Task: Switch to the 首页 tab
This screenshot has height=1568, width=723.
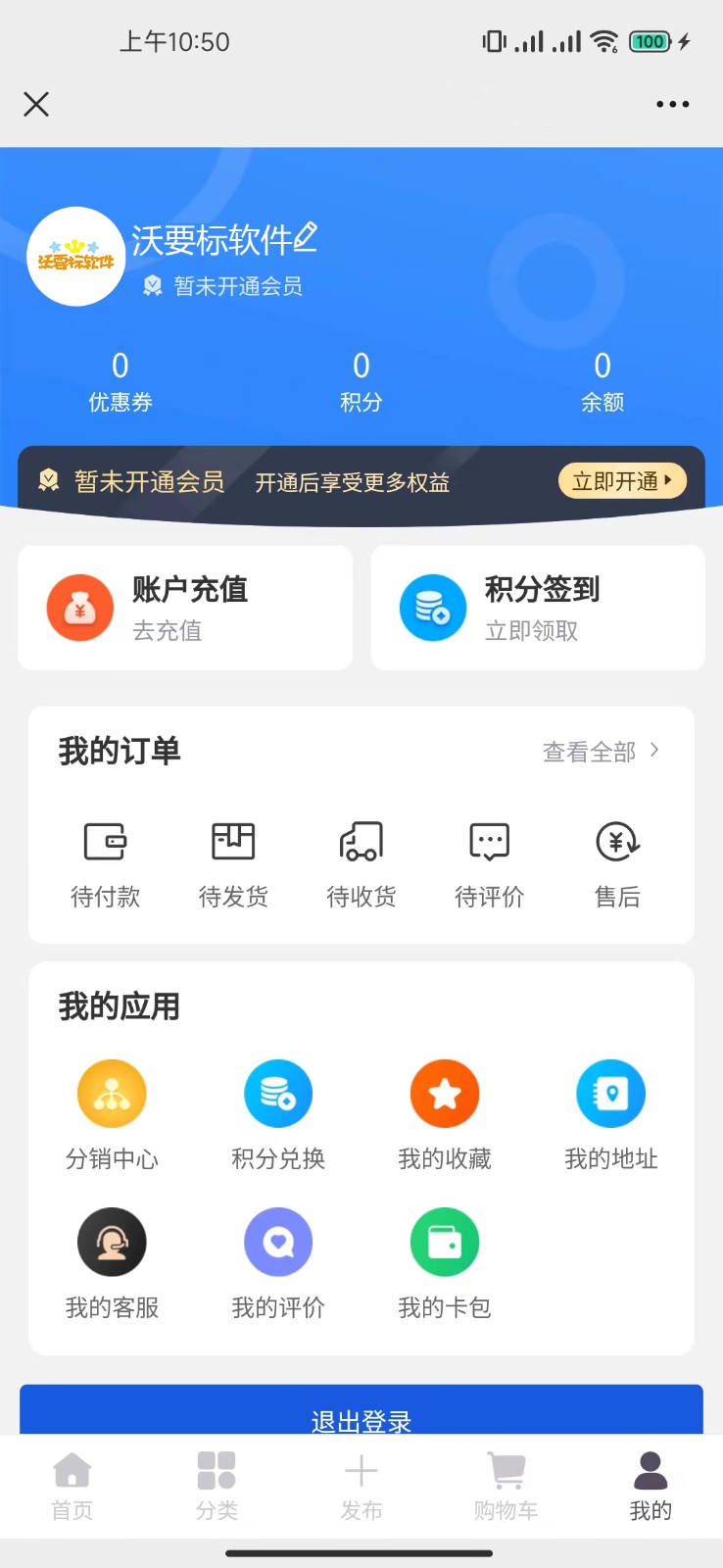Action: click(72, 1487)
